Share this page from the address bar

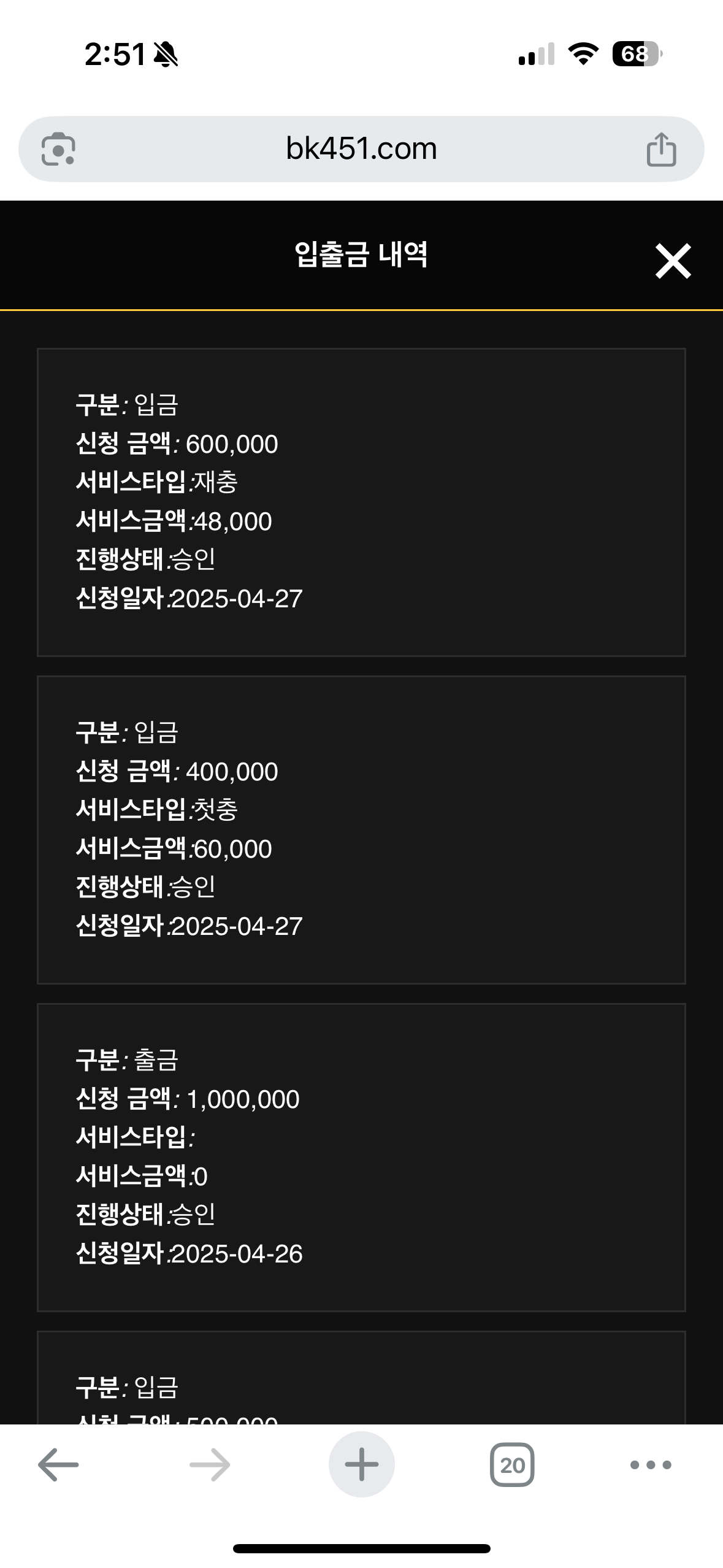tap(661, 149)
